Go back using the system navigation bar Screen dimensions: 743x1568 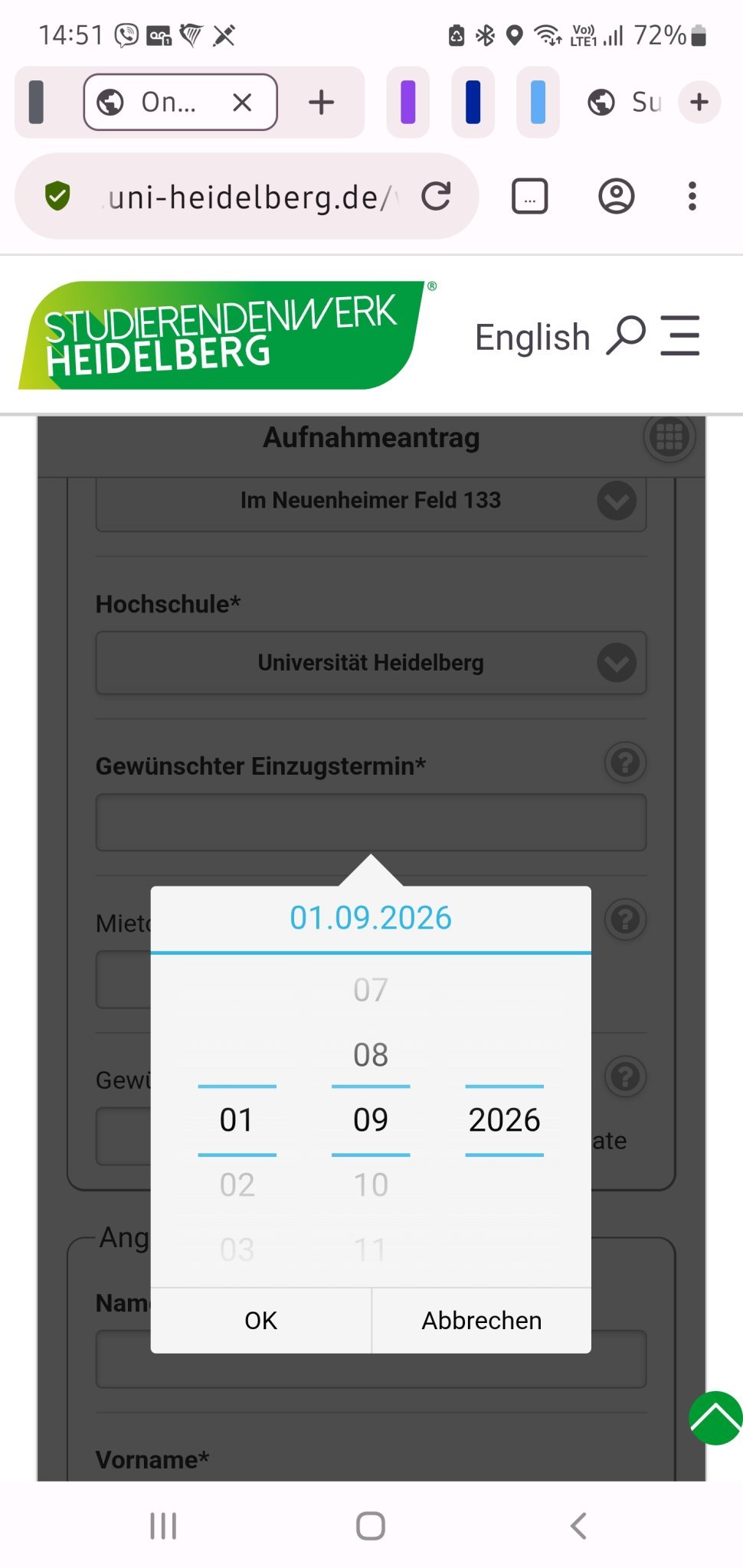pos(578,1525)
